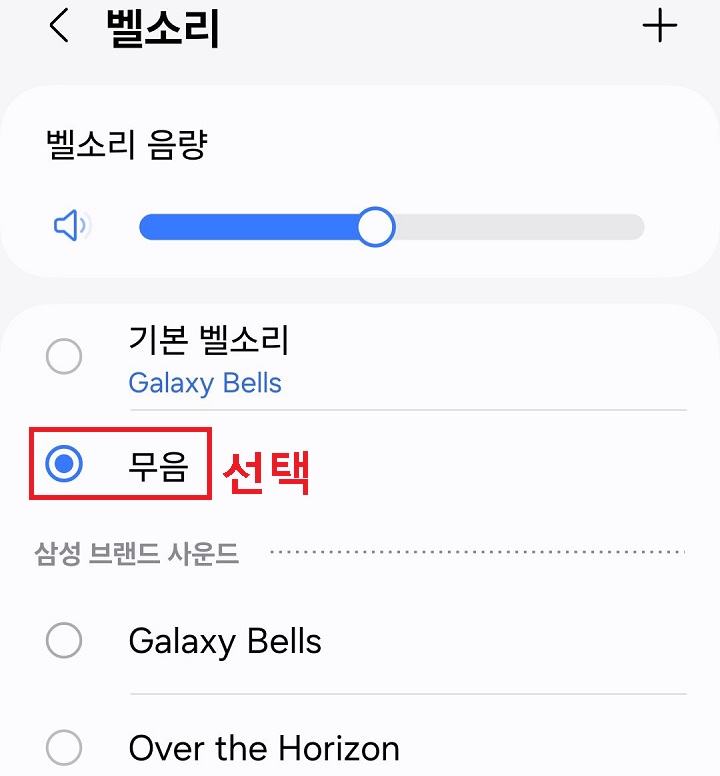The image size is (720, 776).
Task: Tap the plus icon to add a ringtone
Action: click(x=660, y=27)
